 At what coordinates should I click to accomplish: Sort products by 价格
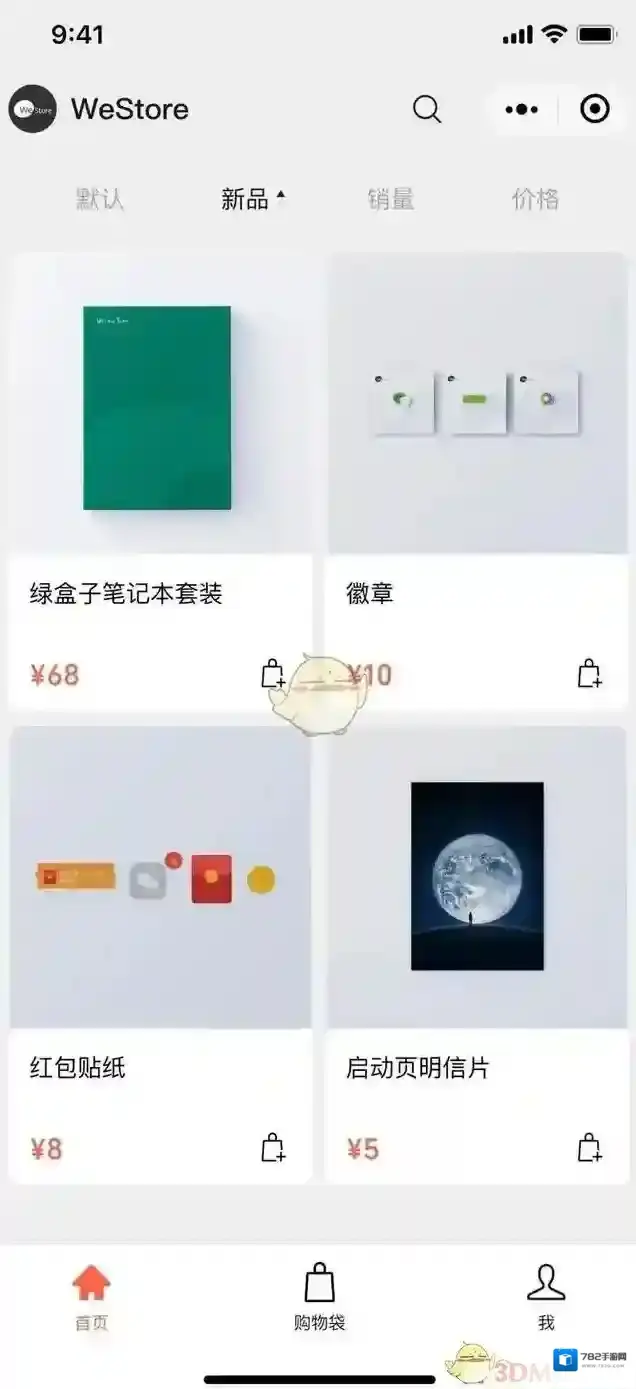[x=536, y=199]
